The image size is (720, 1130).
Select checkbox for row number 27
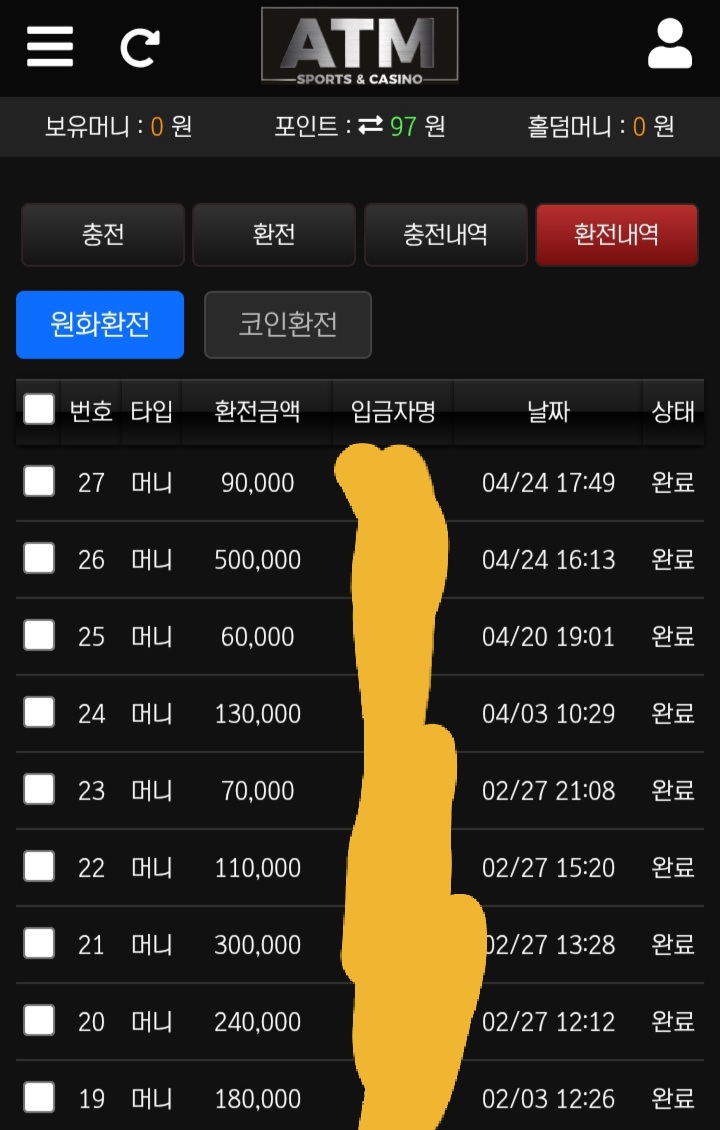(x=39, y=481)
